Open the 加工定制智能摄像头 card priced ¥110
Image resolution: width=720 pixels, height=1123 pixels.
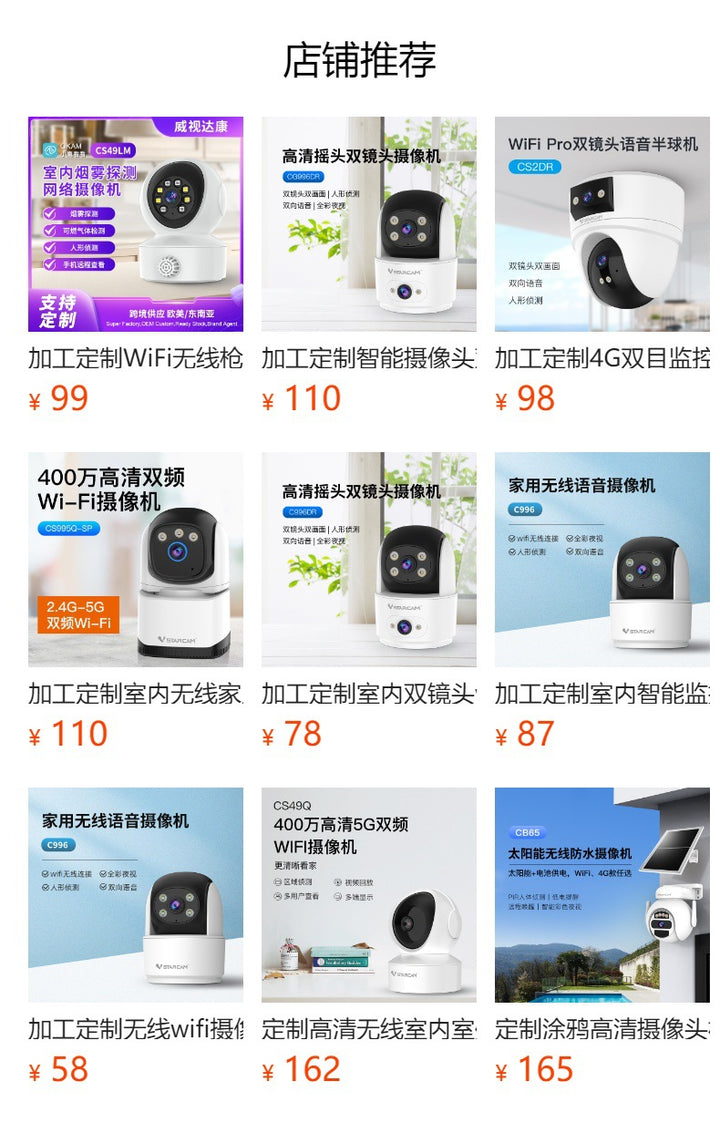pyautogui.click(x=368, y=224)
